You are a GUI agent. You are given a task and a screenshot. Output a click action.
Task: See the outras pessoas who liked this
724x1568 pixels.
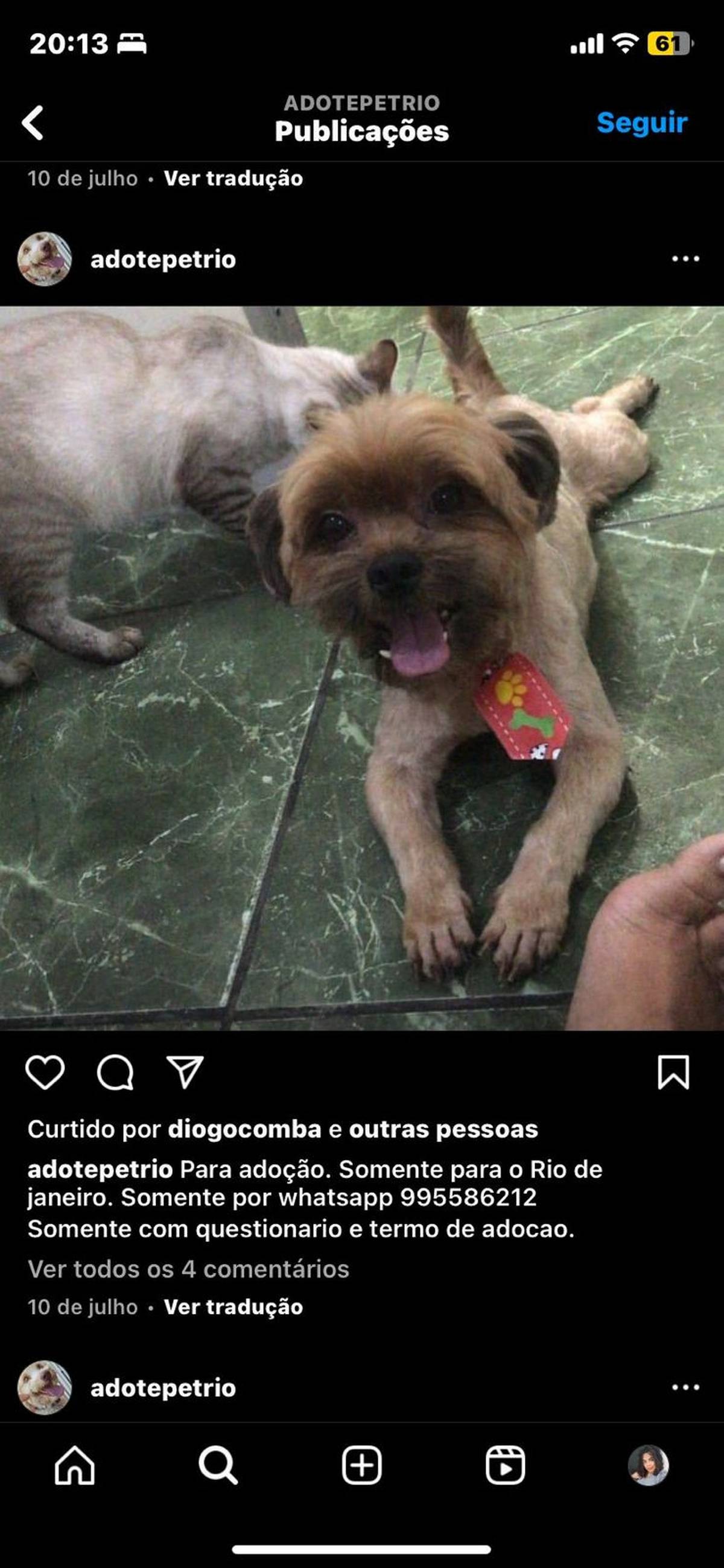[x=443, y=1129]
